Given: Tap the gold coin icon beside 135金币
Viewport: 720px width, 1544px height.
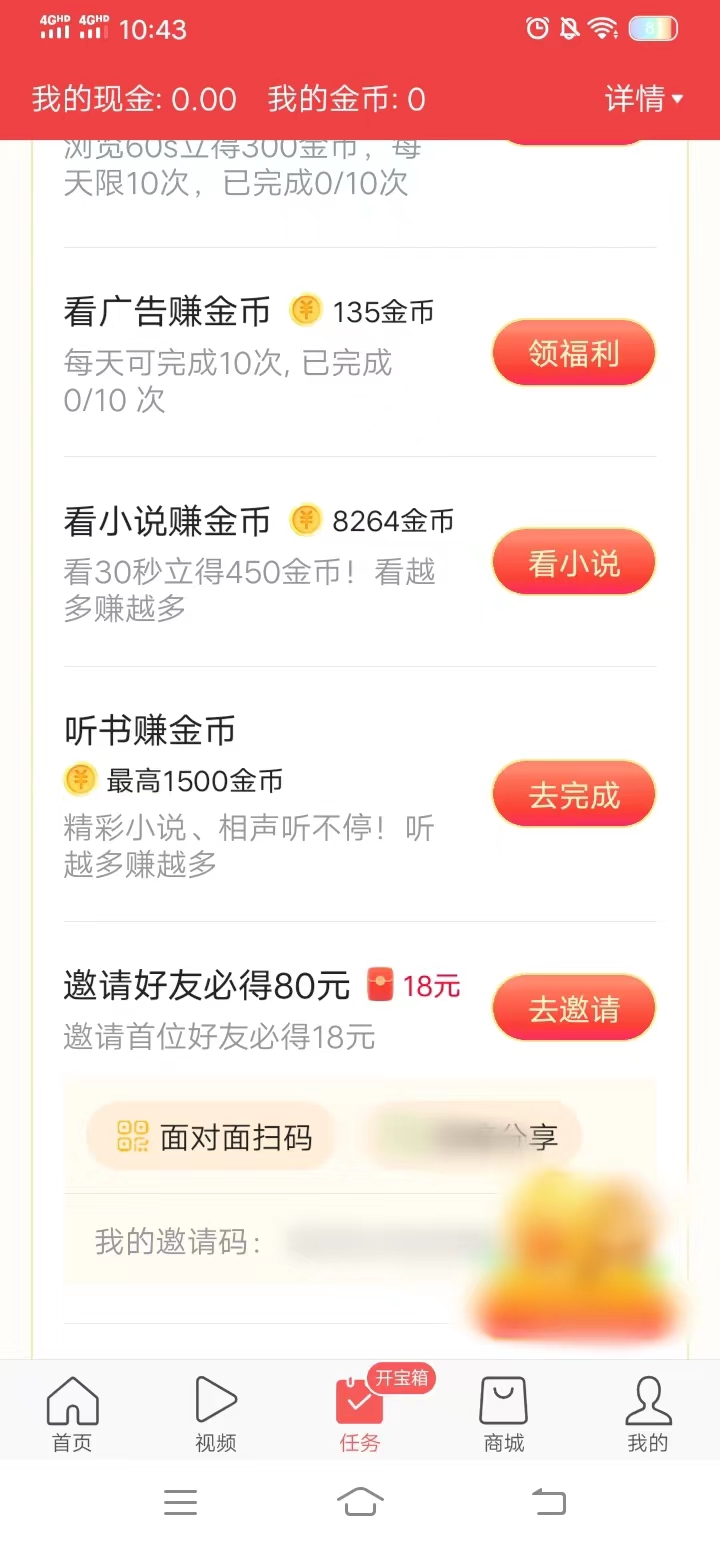Looking at the screenshot, I should 306,310.
